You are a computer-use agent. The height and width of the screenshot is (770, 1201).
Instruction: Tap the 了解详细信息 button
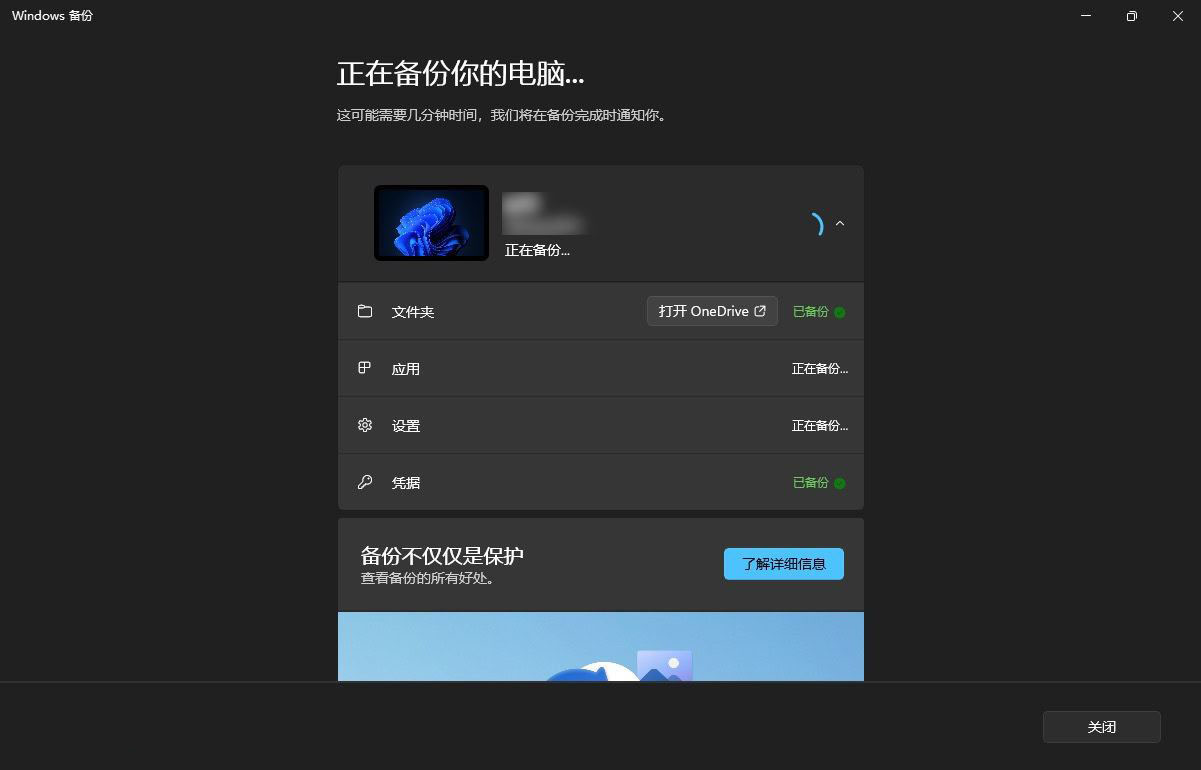coord(783,564)
